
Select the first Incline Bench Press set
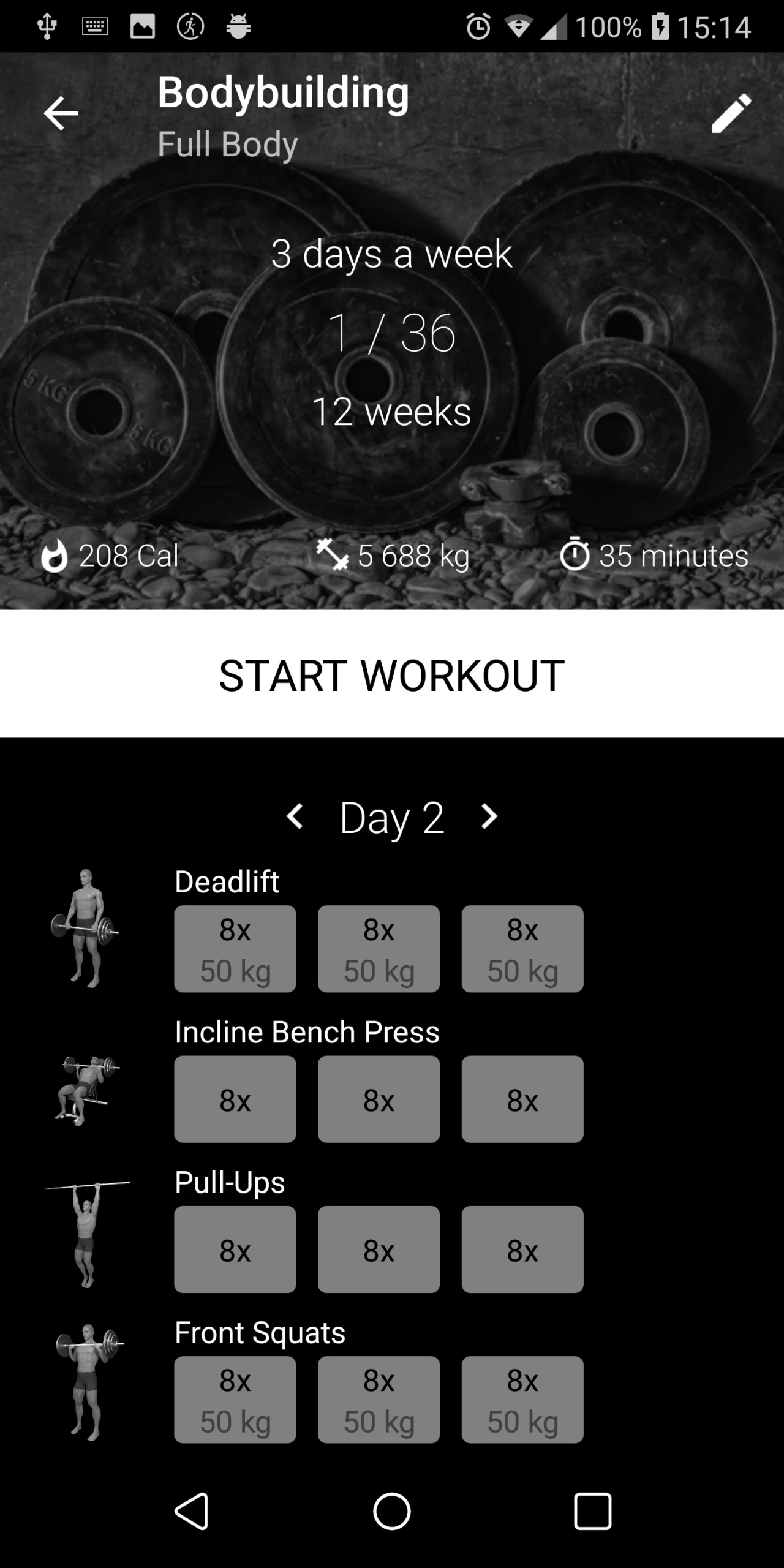(x=235, y=1099)
